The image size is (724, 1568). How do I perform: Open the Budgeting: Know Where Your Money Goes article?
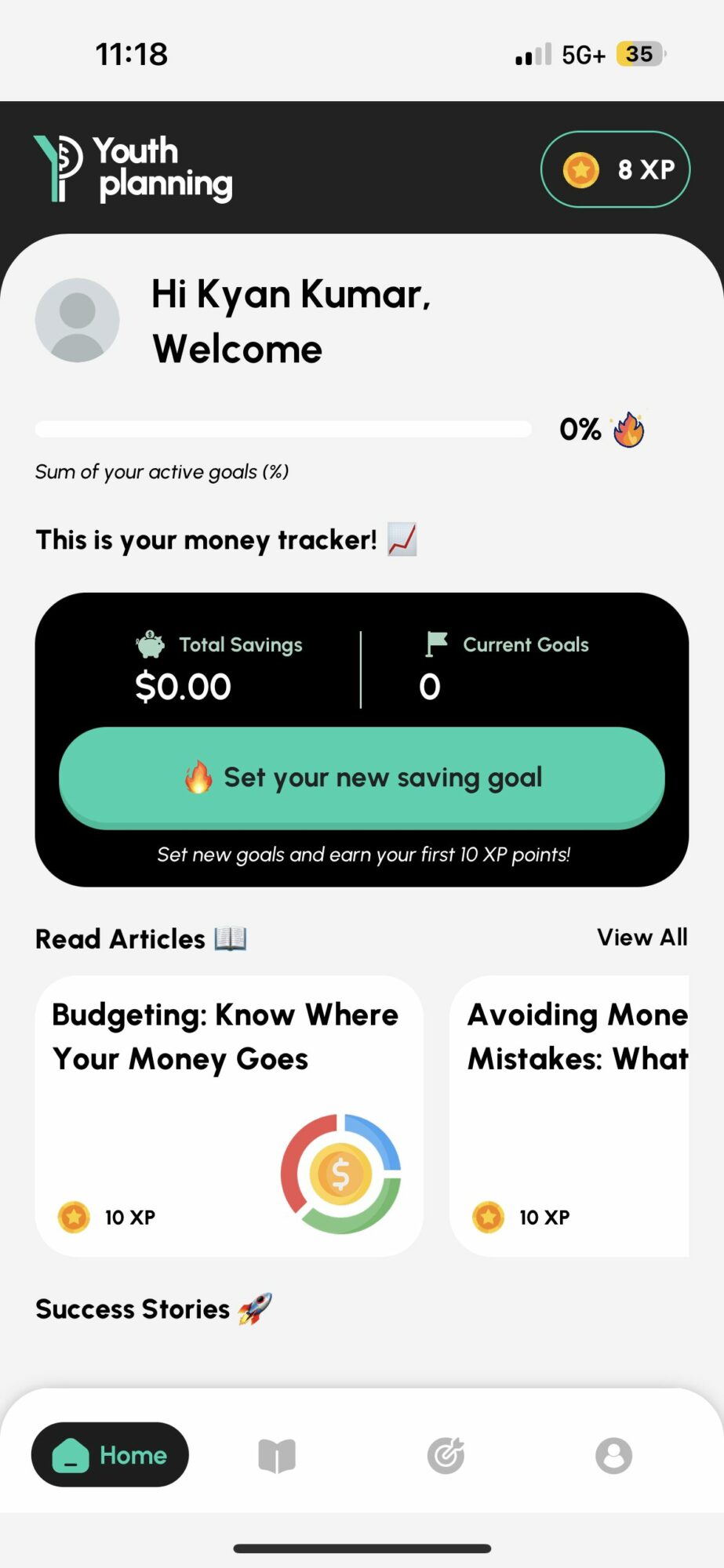click(x=229, y=1115)
